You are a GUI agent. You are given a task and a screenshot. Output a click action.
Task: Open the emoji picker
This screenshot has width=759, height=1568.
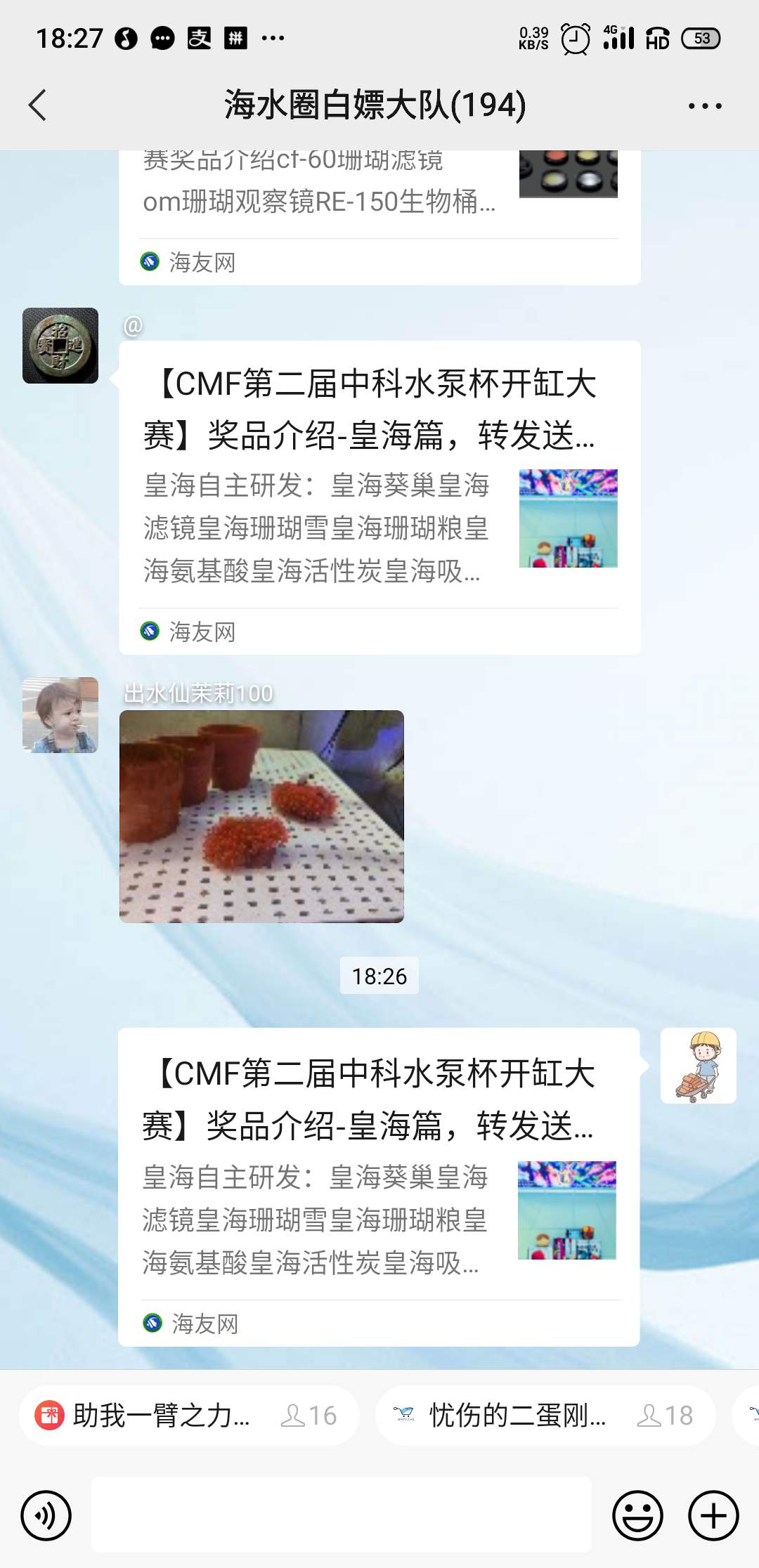637,1515
